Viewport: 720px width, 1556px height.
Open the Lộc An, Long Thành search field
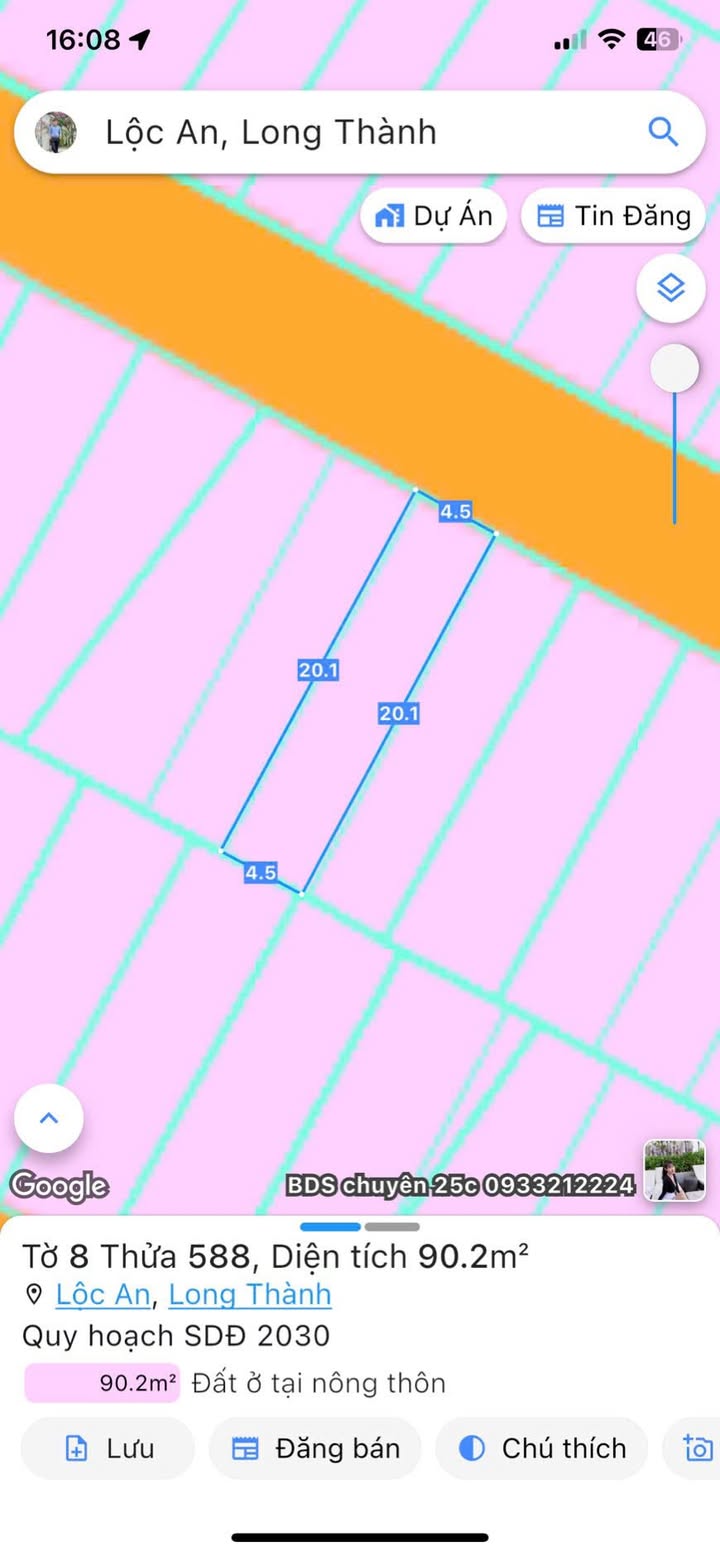[360, 132]
